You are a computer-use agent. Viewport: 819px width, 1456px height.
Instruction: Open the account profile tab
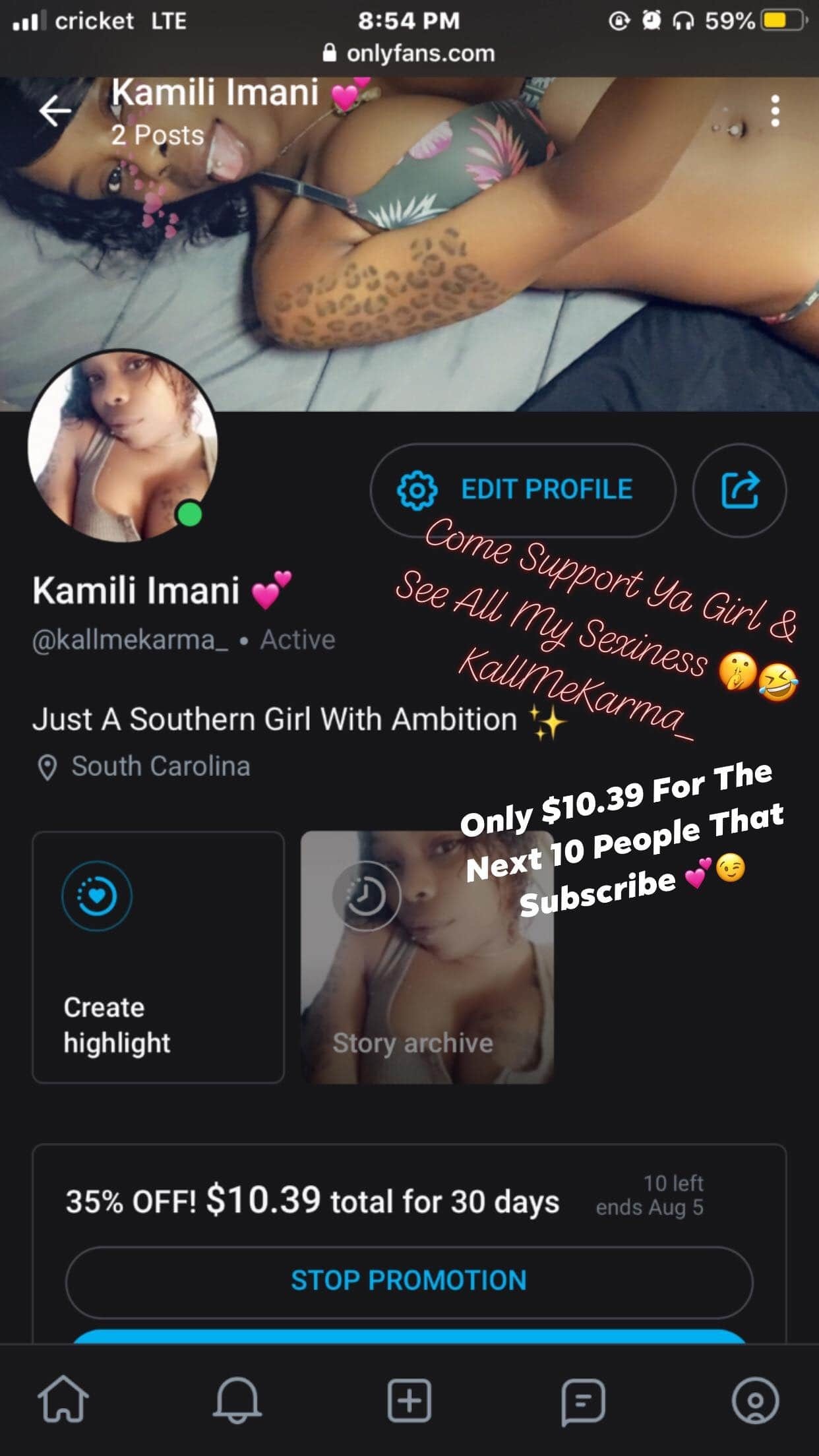pyautogui.click(x=756, y=1399)
